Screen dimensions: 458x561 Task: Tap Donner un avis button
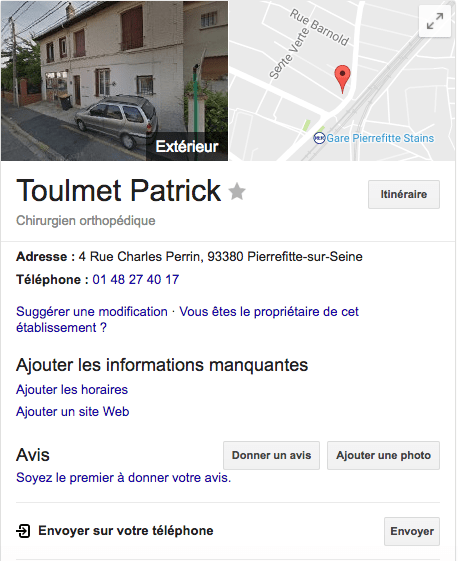tap(271, 455)
